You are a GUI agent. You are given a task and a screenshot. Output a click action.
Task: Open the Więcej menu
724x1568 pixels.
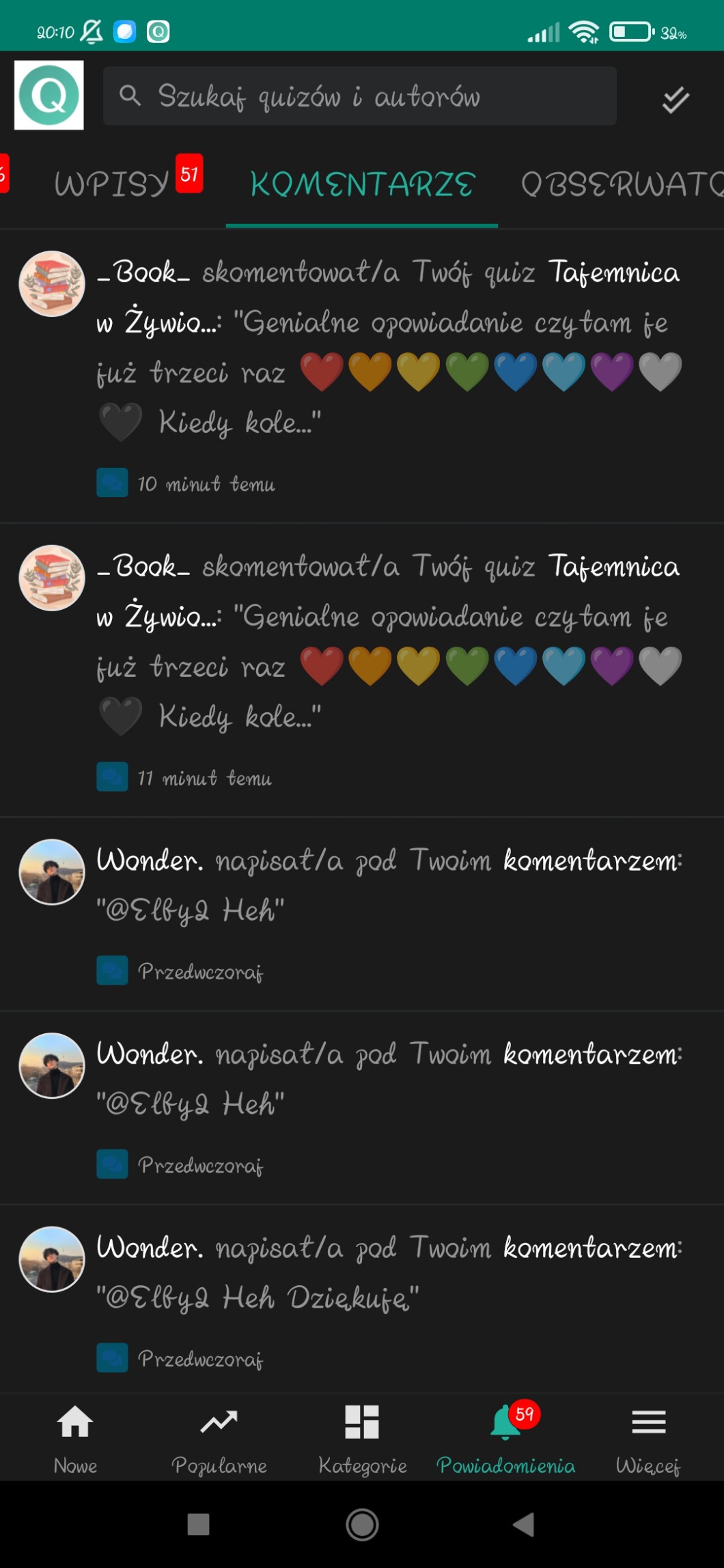tap(648, 1437)
